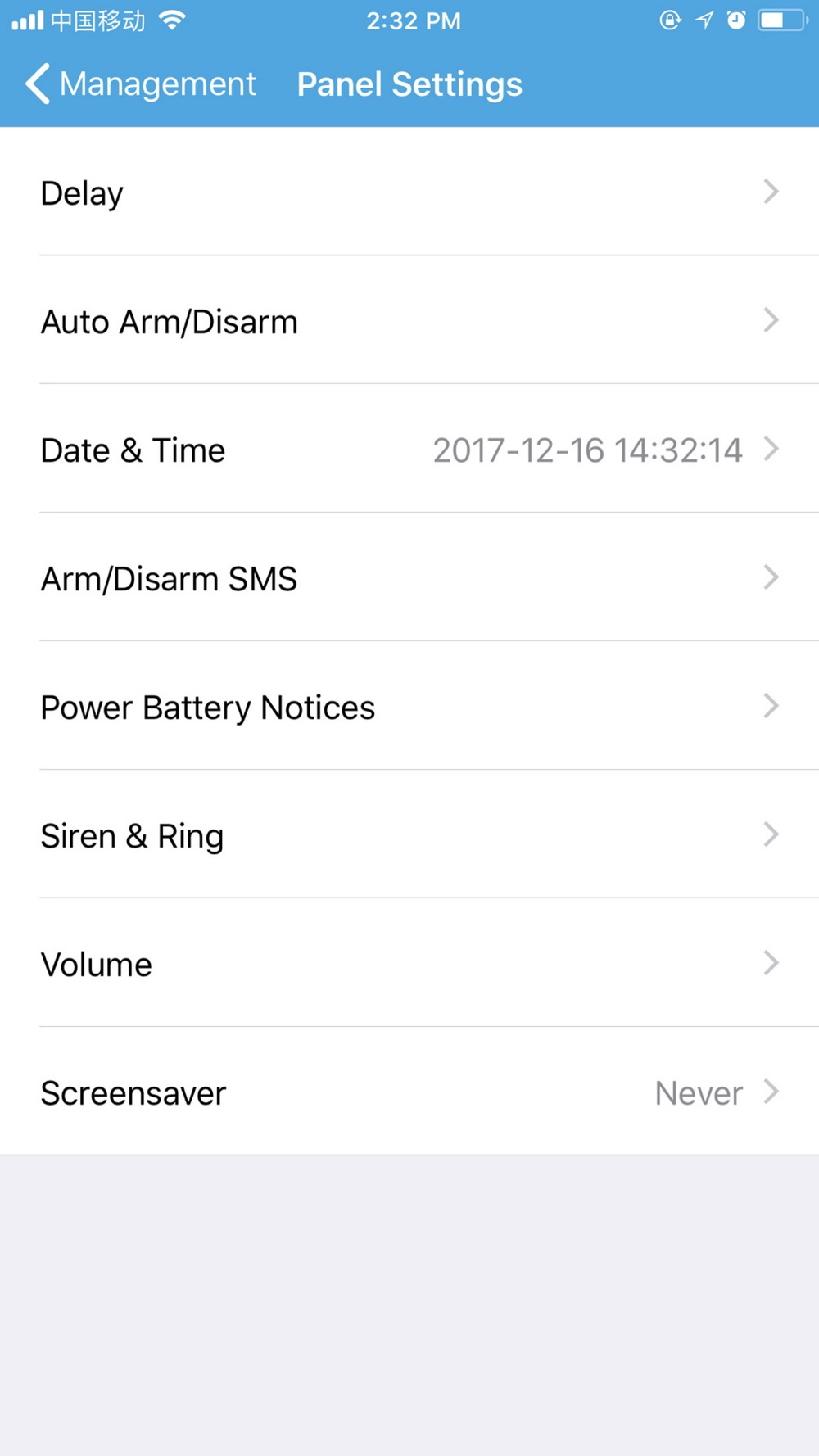819x1456 pixels.
Task: Go back to Management
Action: (139, 84)
